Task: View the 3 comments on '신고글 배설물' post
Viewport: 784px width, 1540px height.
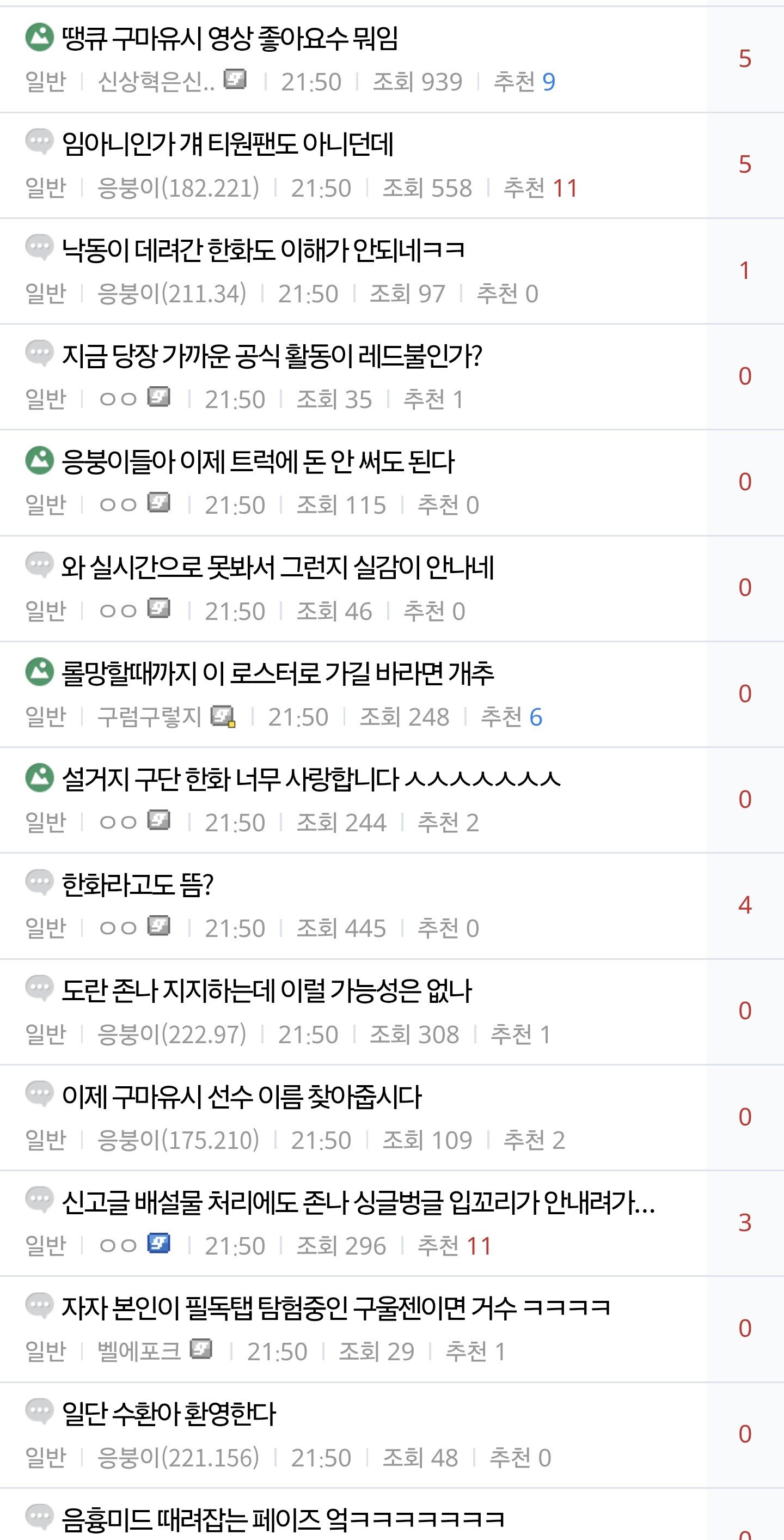Action: pyautogui.click(x=745, y=1222)
